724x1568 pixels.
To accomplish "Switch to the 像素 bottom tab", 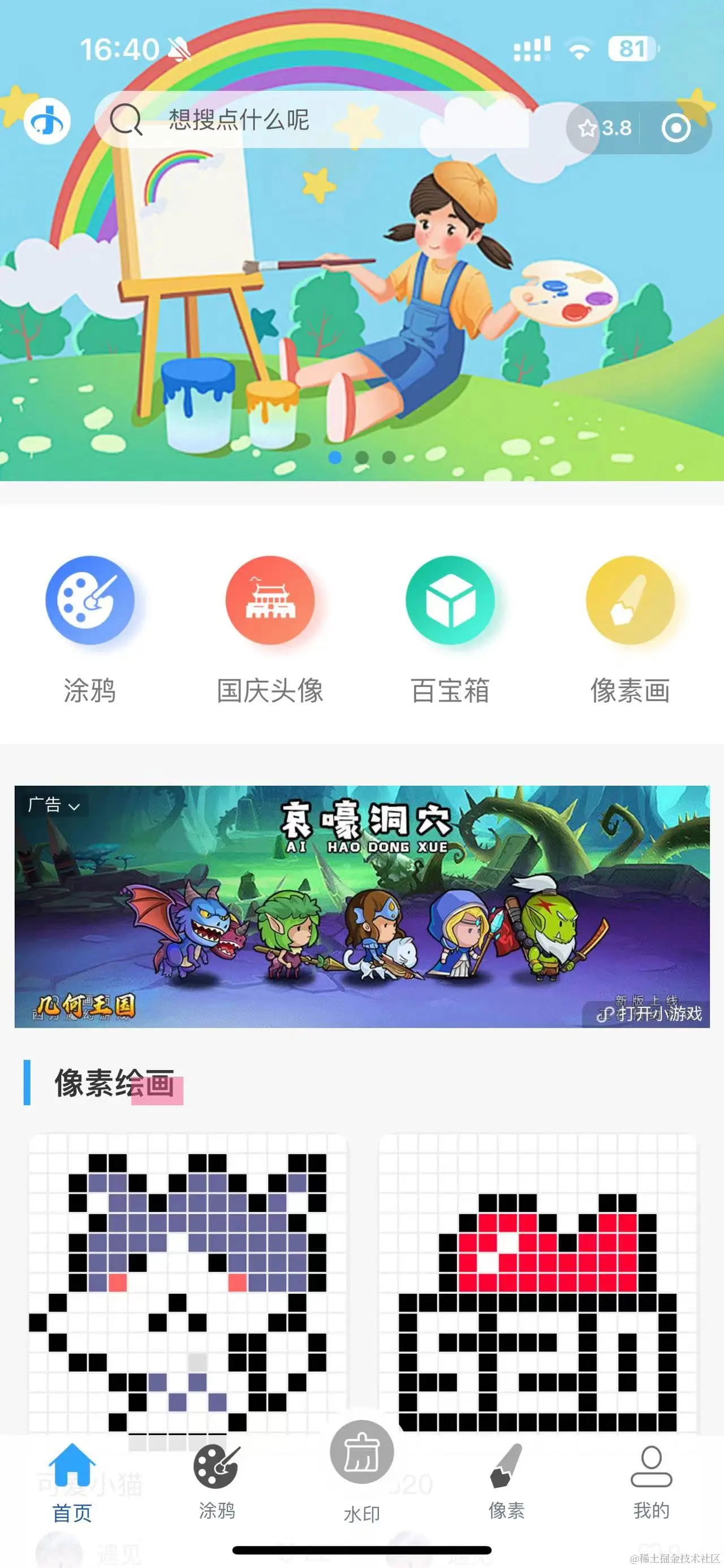I will (x=506, y=1483).
